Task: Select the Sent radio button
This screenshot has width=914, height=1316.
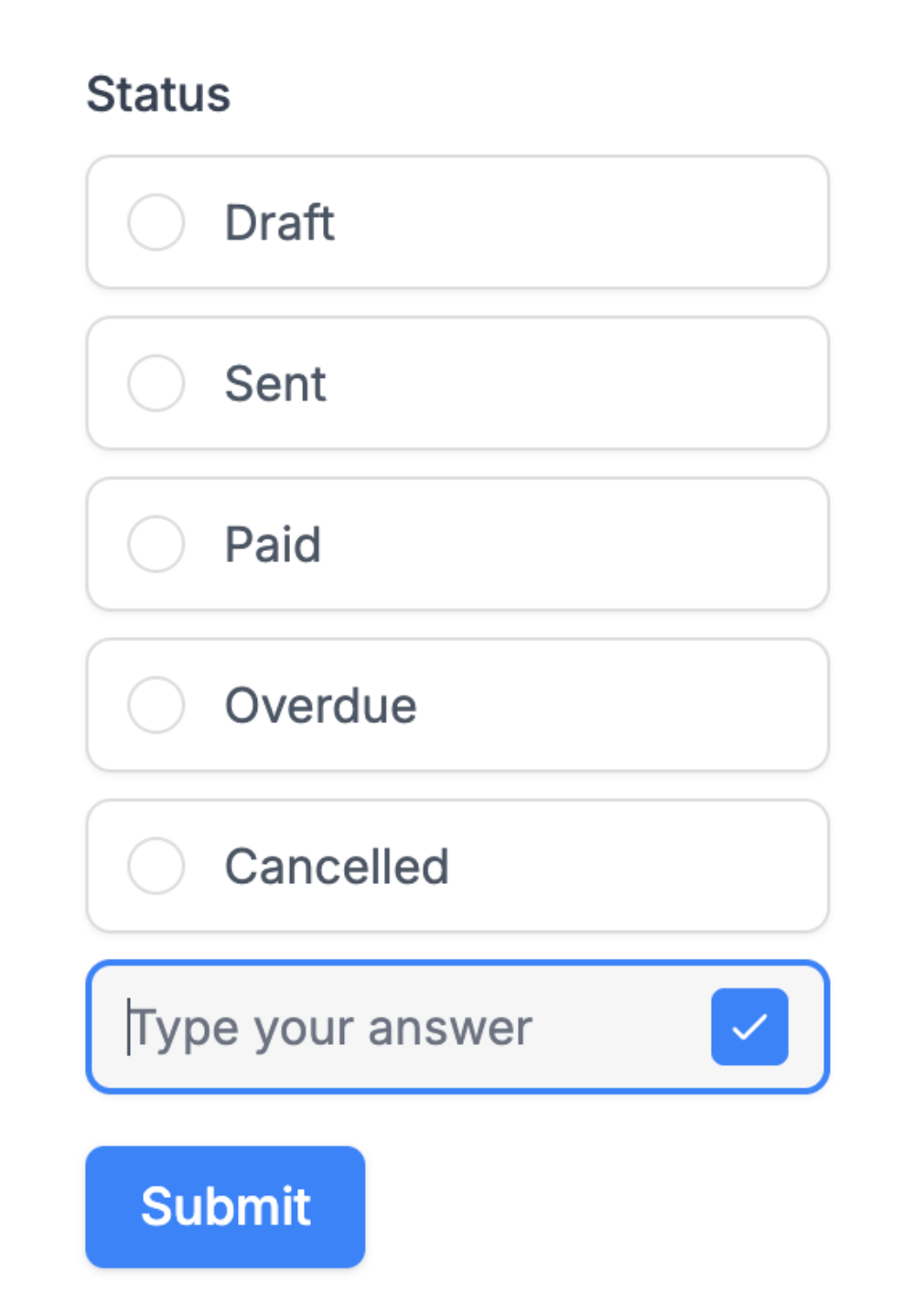Action: pos(155,383)
